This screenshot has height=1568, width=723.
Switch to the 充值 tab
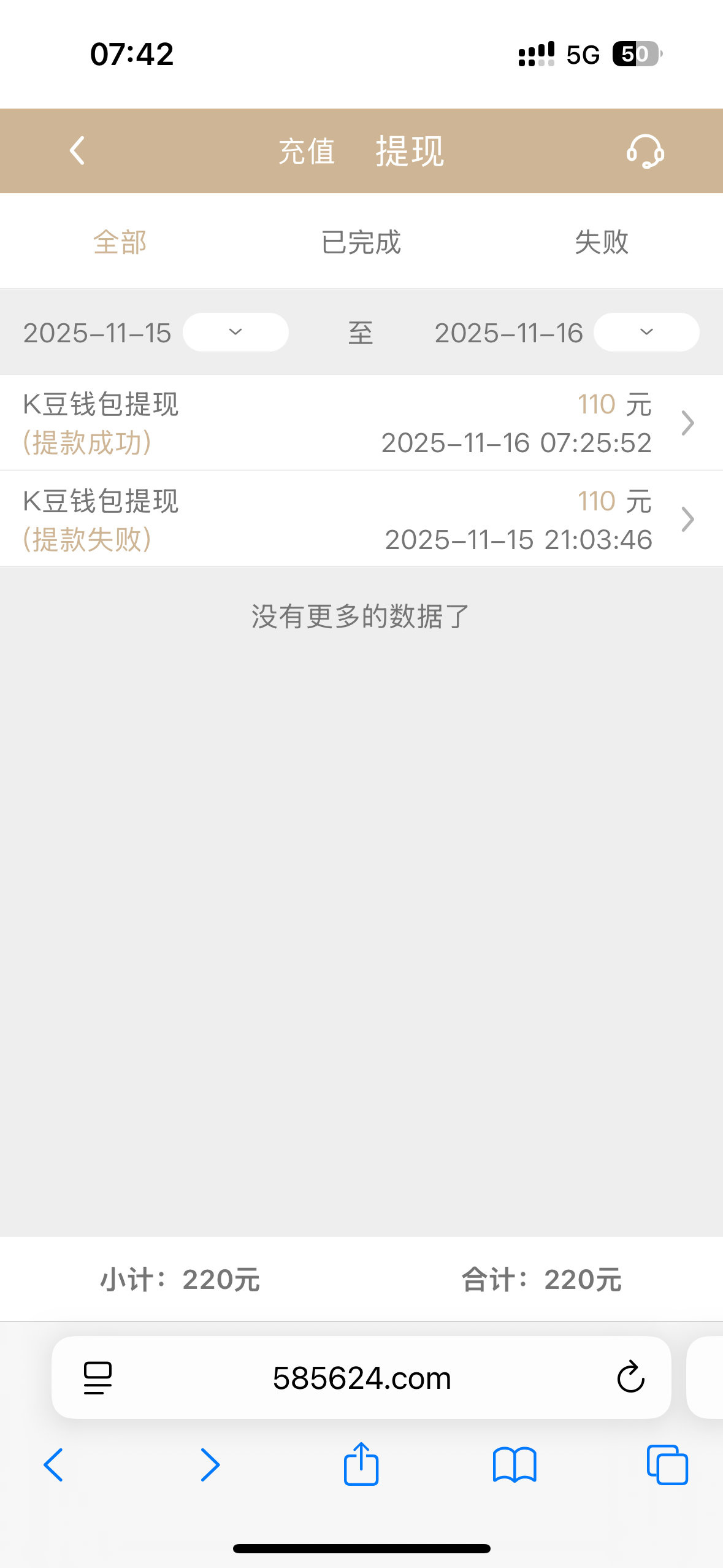(x=307, y=151)
